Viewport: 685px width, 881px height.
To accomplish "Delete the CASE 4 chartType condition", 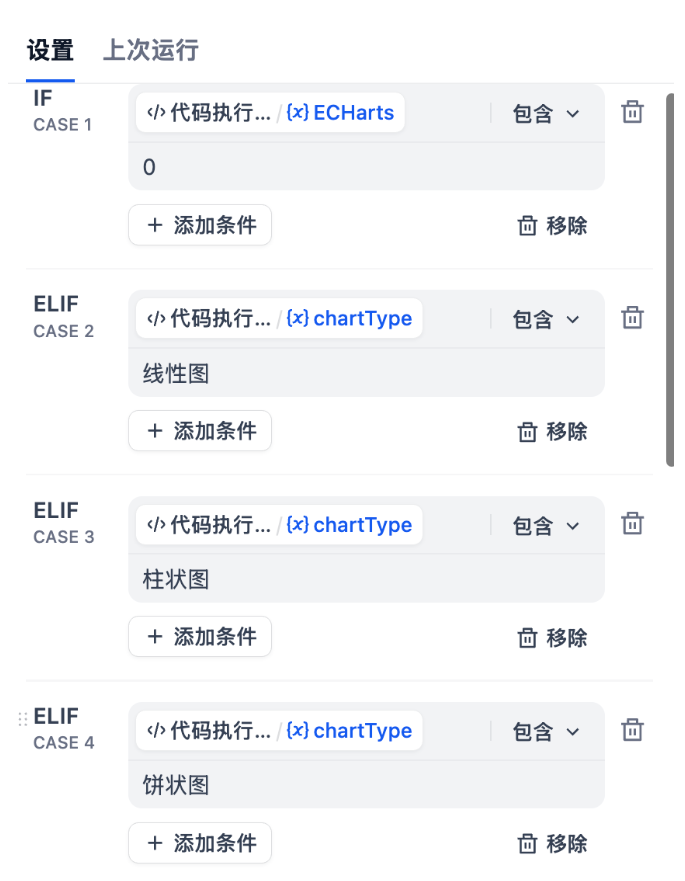I will (x=632, y=730).
